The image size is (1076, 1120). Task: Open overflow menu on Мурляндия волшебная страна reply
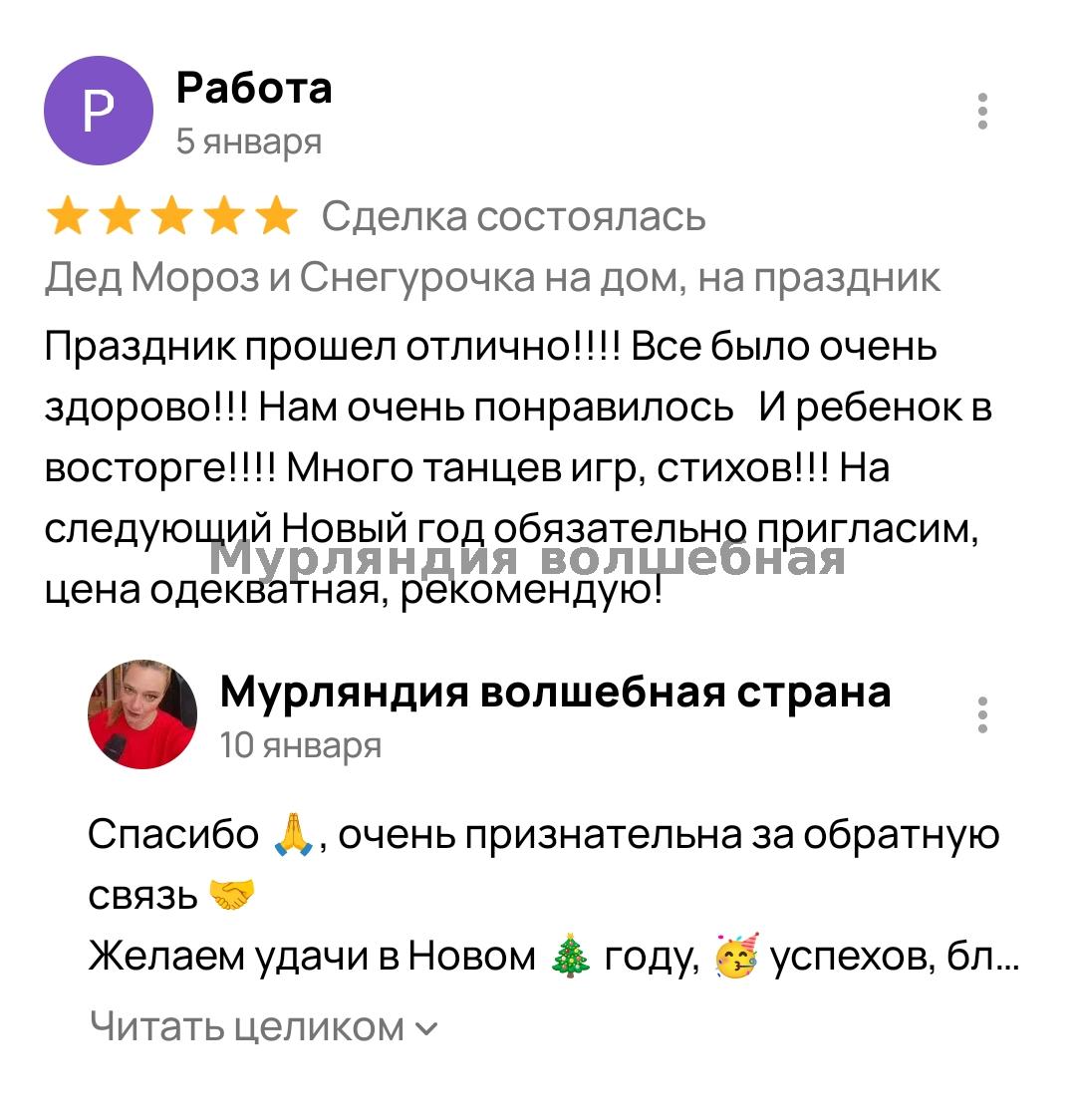(x=982, y=714)
